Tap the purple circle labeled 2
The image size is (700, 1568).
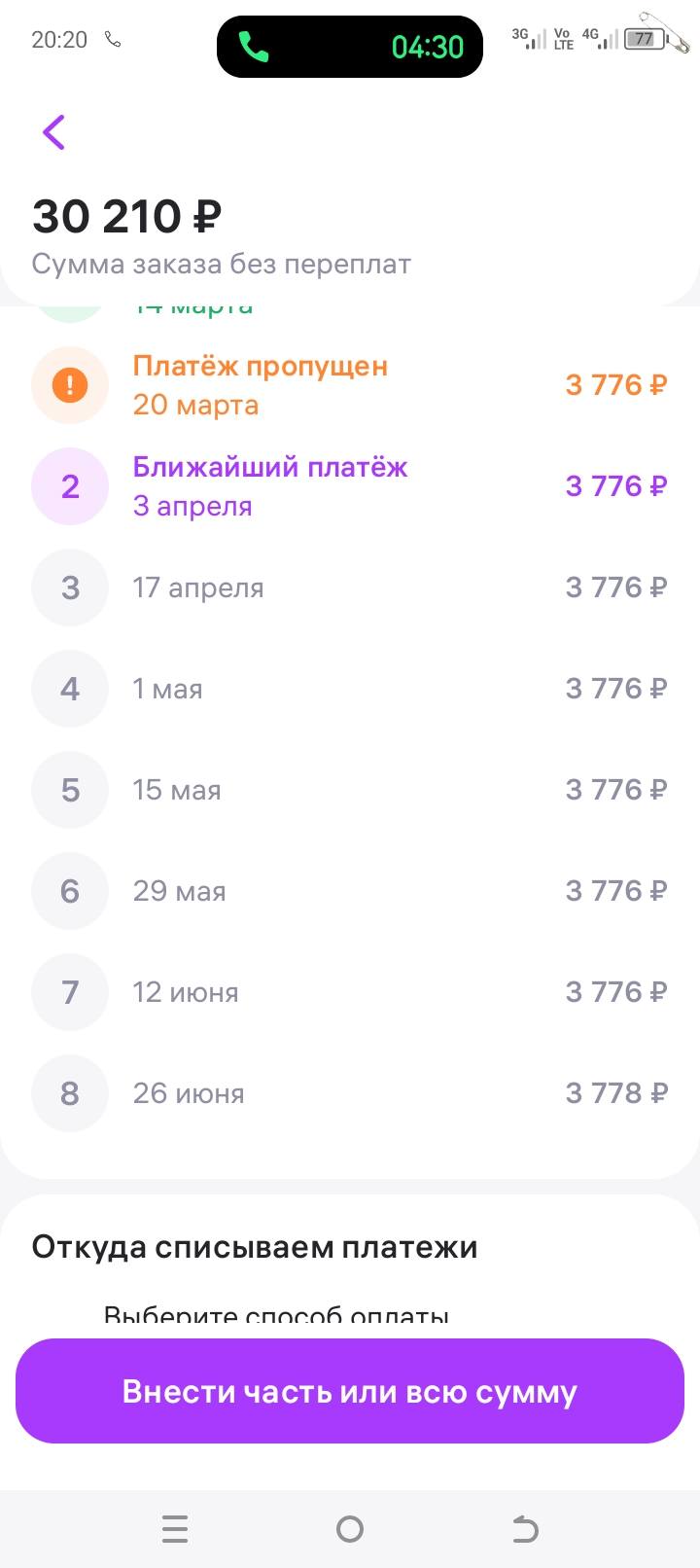click(69, 485)
